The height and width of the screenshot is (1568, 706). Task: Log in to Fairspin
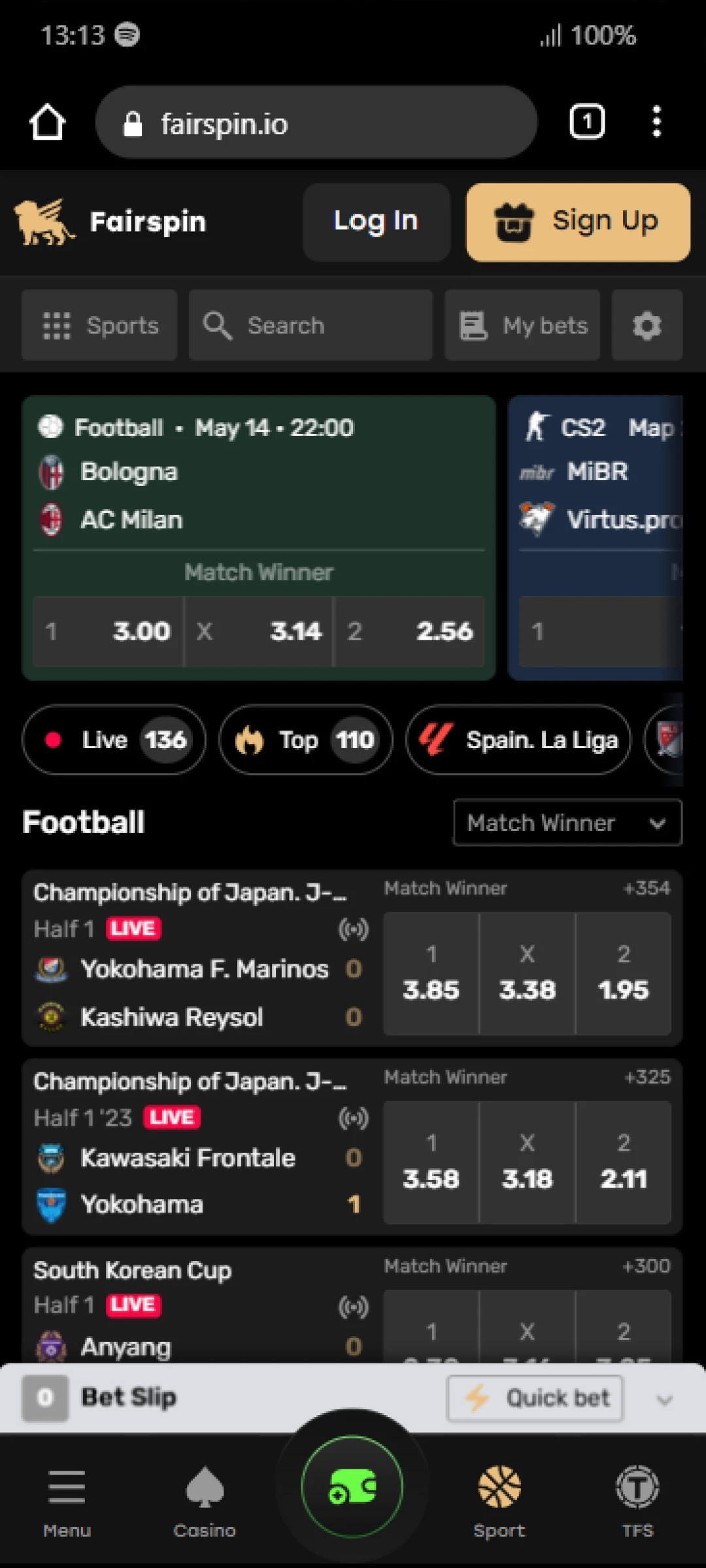tap(376, 221)
